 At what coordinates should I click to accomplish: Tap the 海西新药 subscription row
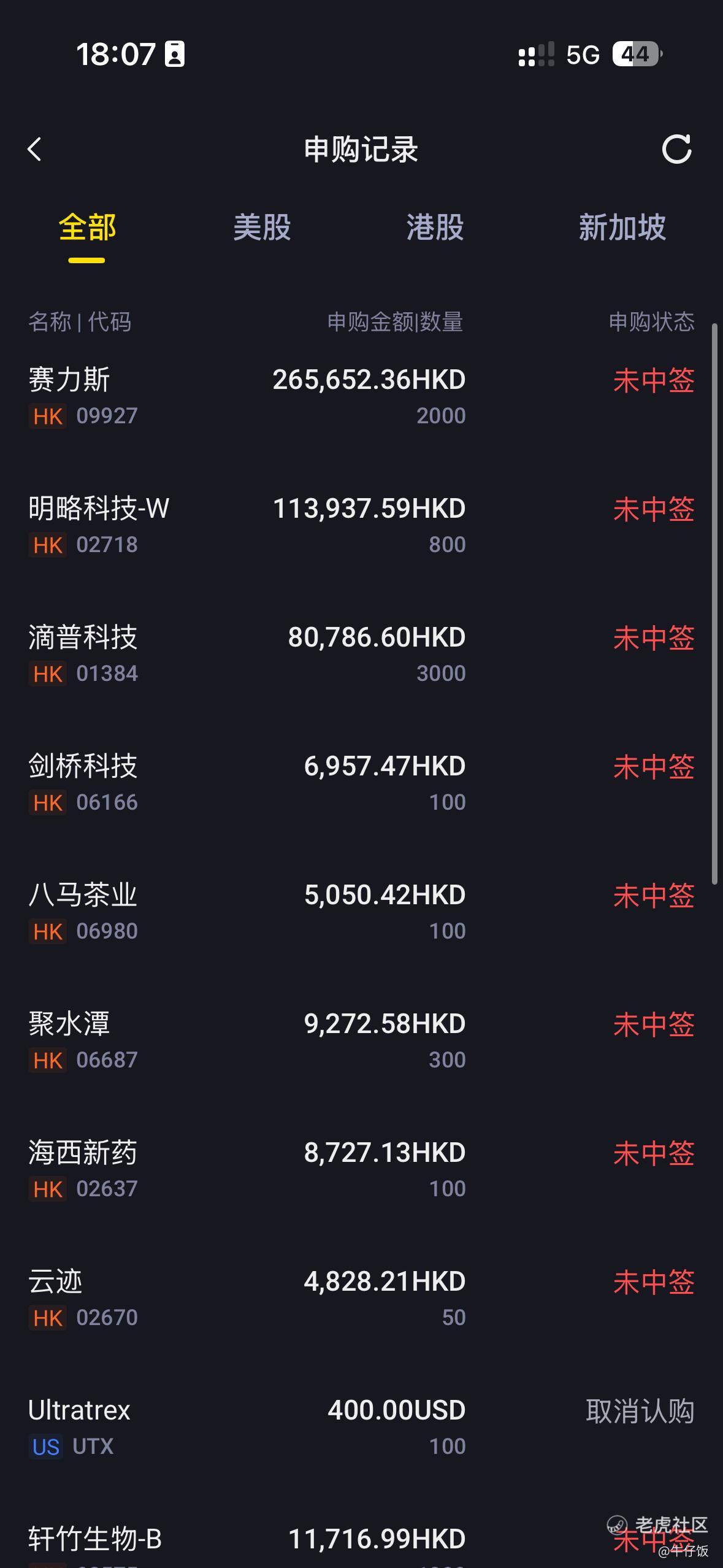[361, 1169]
